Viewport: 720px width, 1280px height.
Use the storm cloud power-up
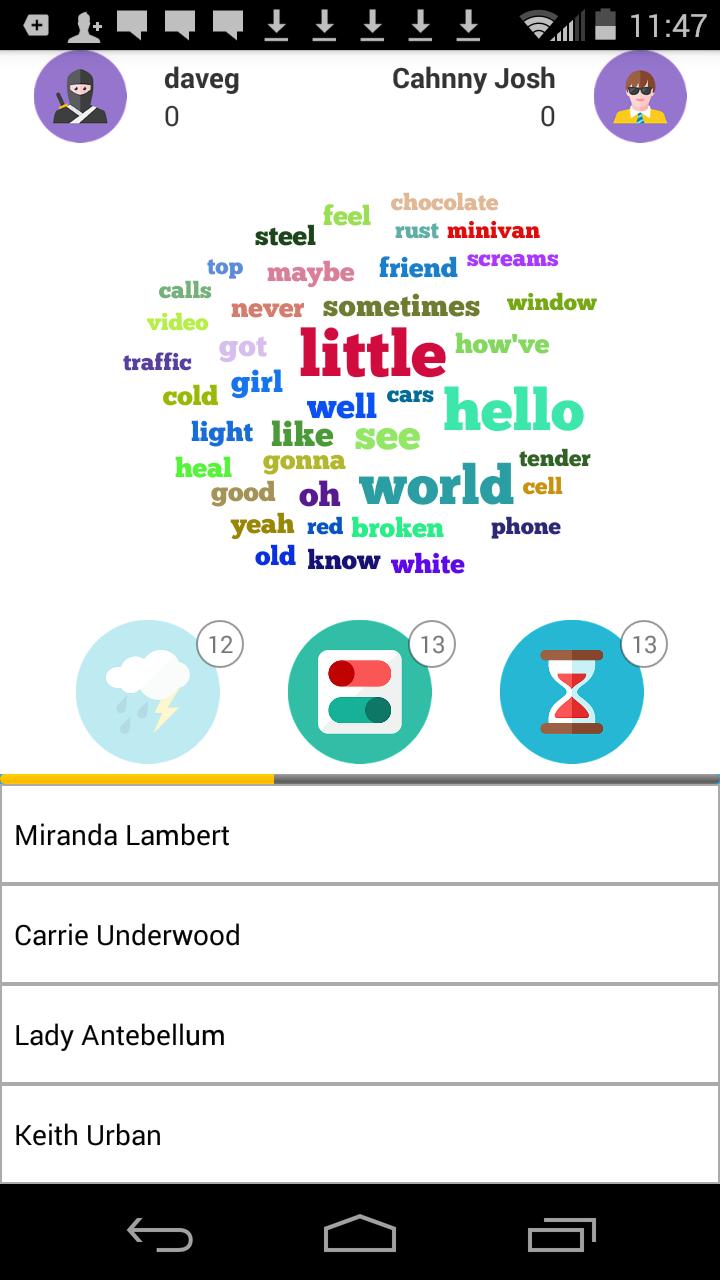point(148,692)
